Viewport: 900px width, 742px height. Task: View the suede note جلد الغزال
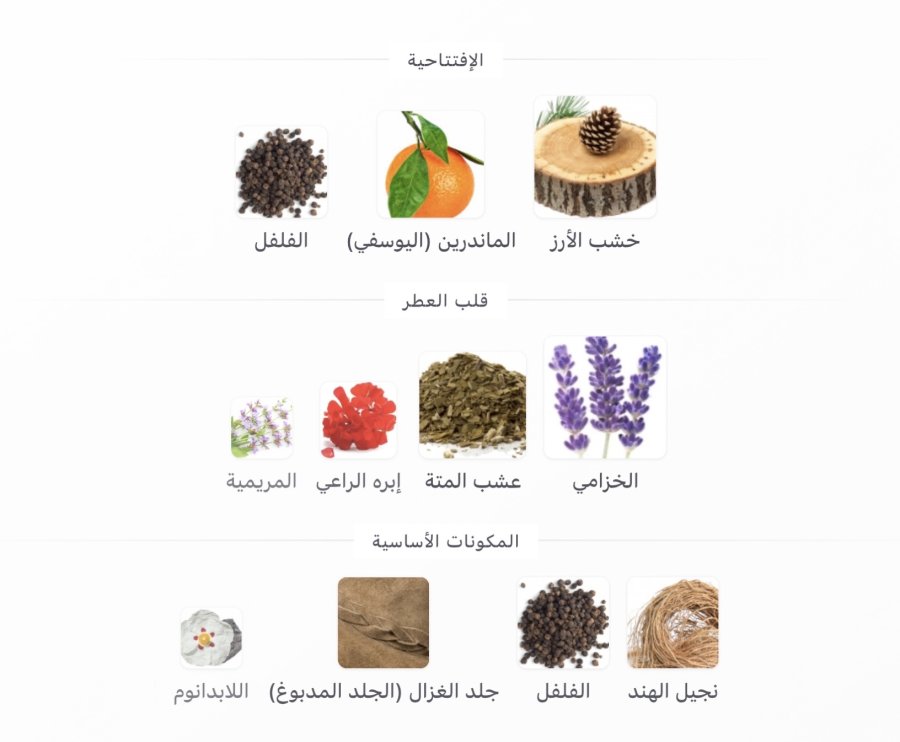[383, 623]
